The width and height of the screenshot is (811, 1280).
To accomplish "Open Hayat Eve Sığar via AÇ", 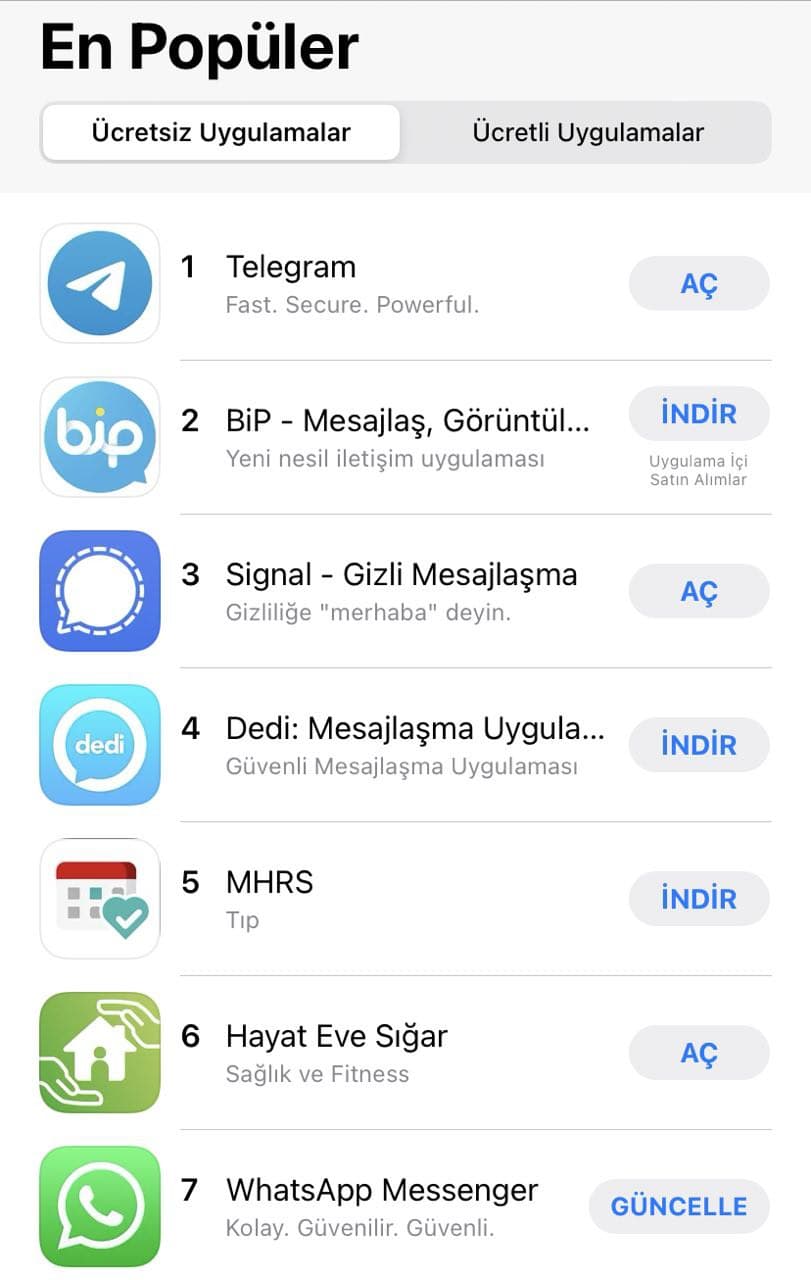I will [699, 1052].
